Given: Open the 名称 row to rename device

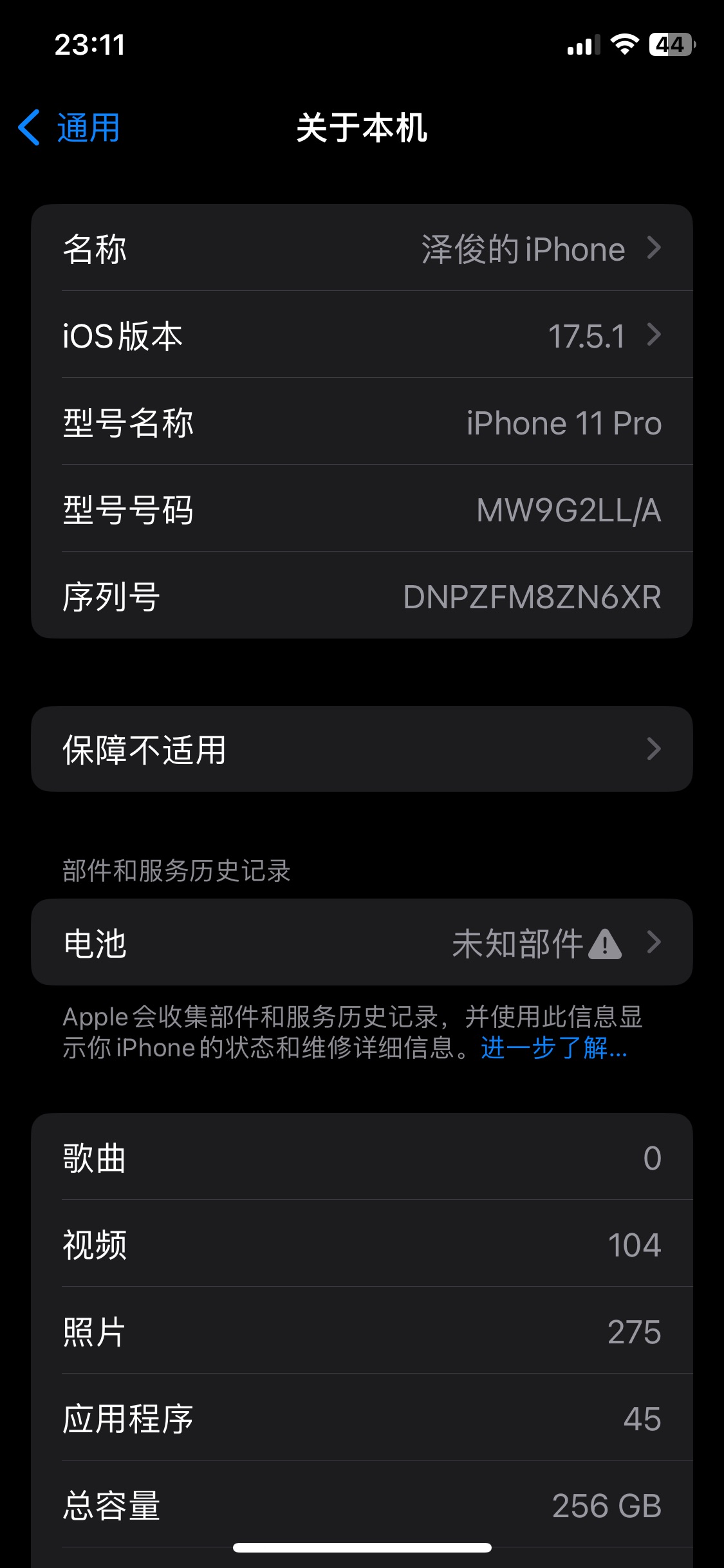Looking at the screenshot, I should point(362,248).
